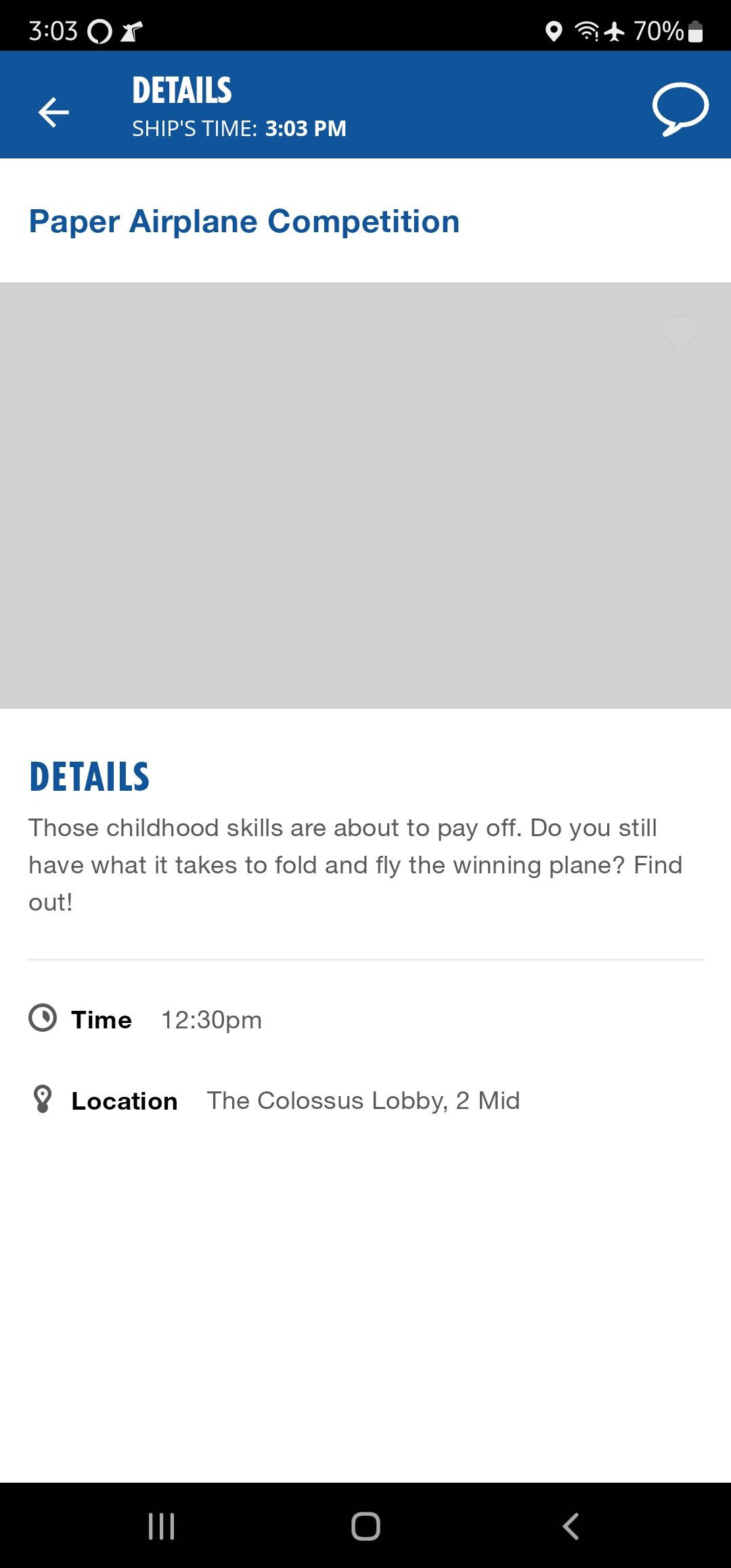This screenshot has width=731, height=1568.
Task: Open the chat bubble icon
Action: coord(680,109)
